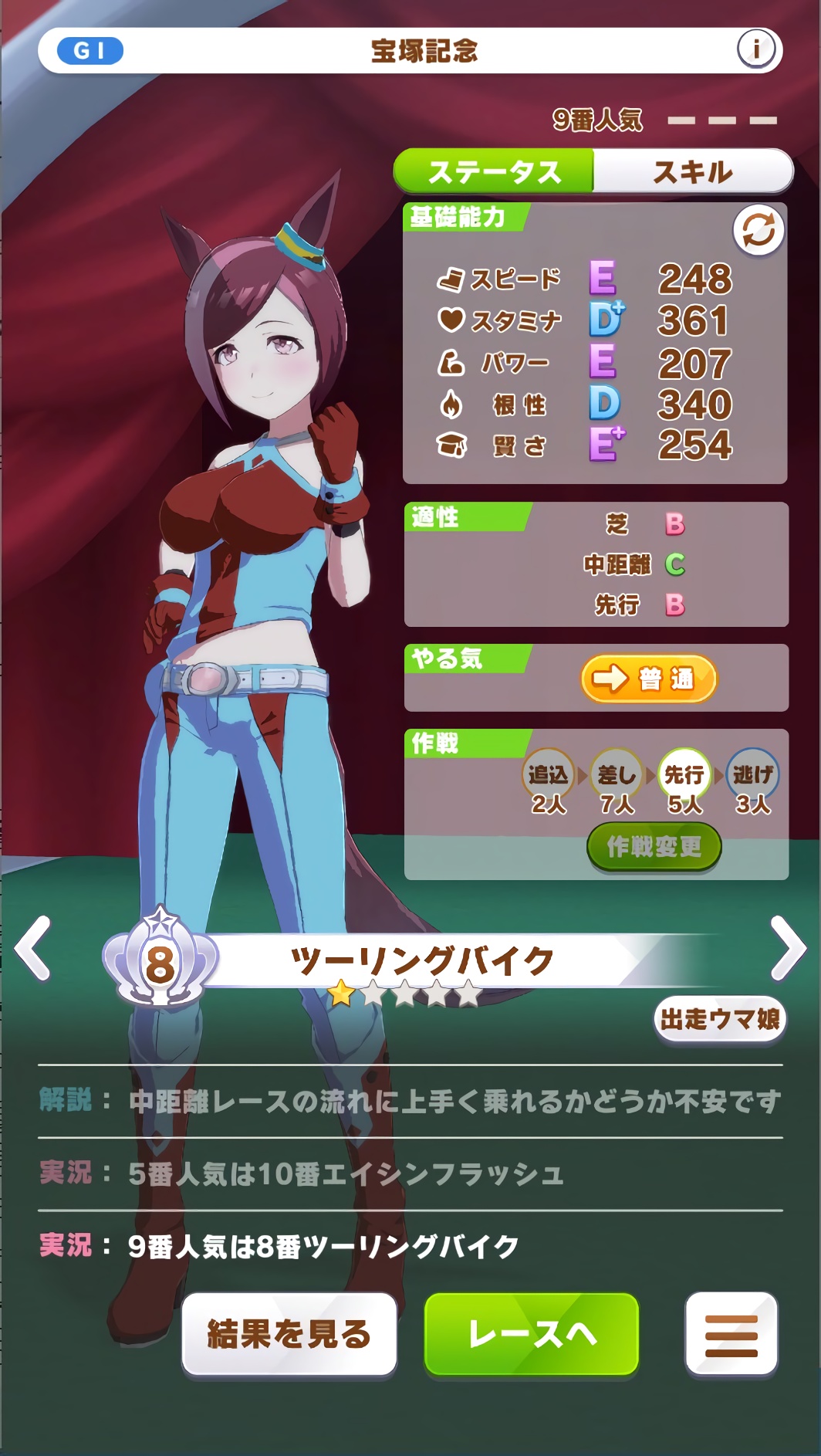Tap the refresh icon in 基礎能力

coord(758,231)
